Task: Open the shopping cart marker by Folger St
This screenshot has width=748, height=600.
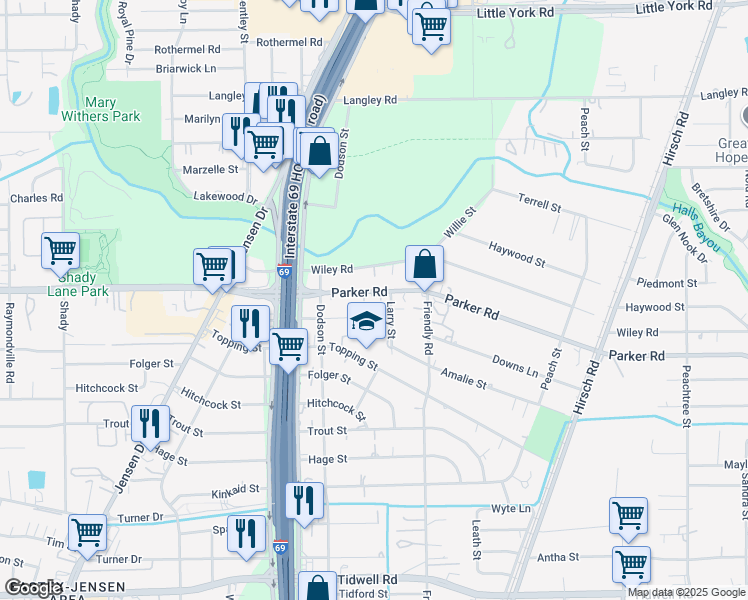Action: click(288, 347)
